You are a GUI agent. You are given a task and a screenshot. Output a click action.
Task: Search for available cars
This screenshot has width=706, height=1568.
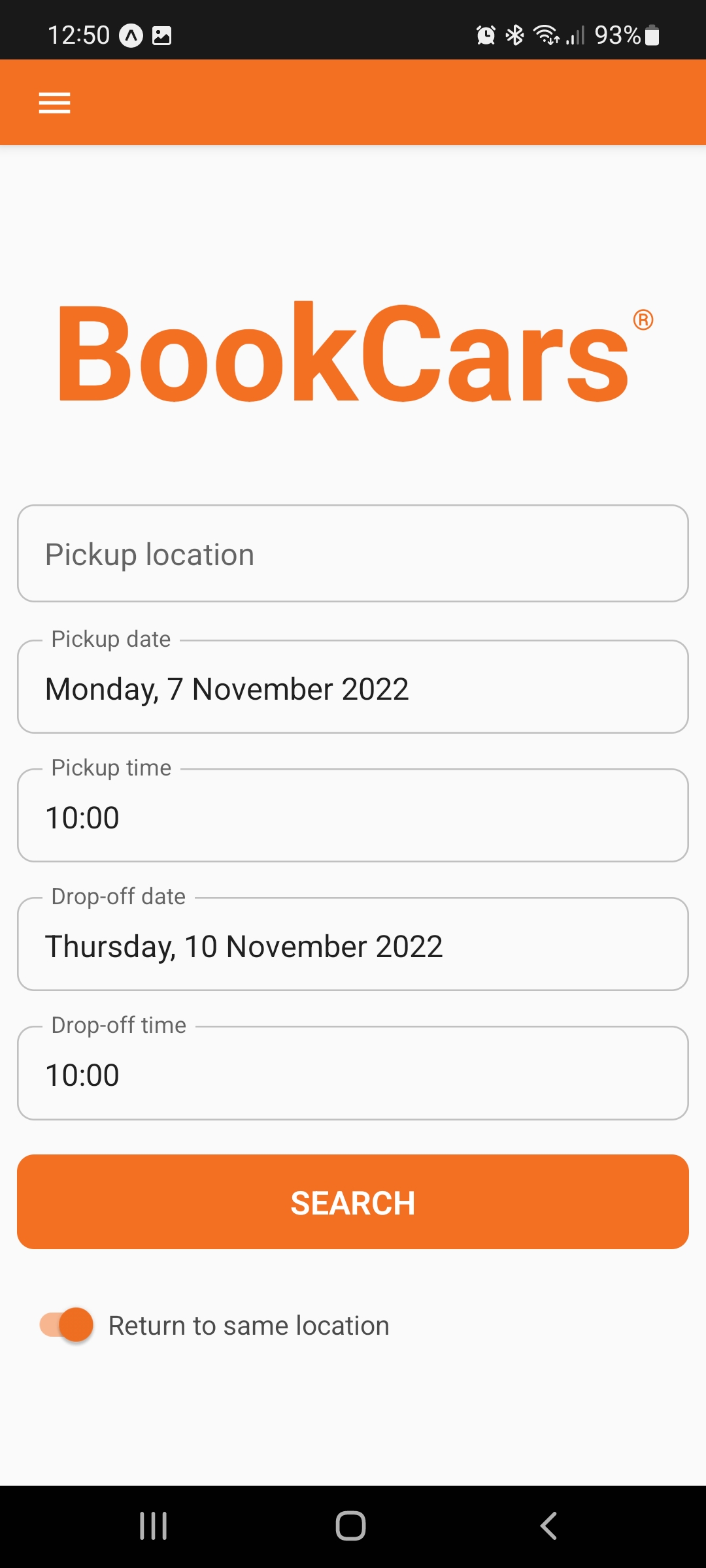click(x=353, y=1202)
